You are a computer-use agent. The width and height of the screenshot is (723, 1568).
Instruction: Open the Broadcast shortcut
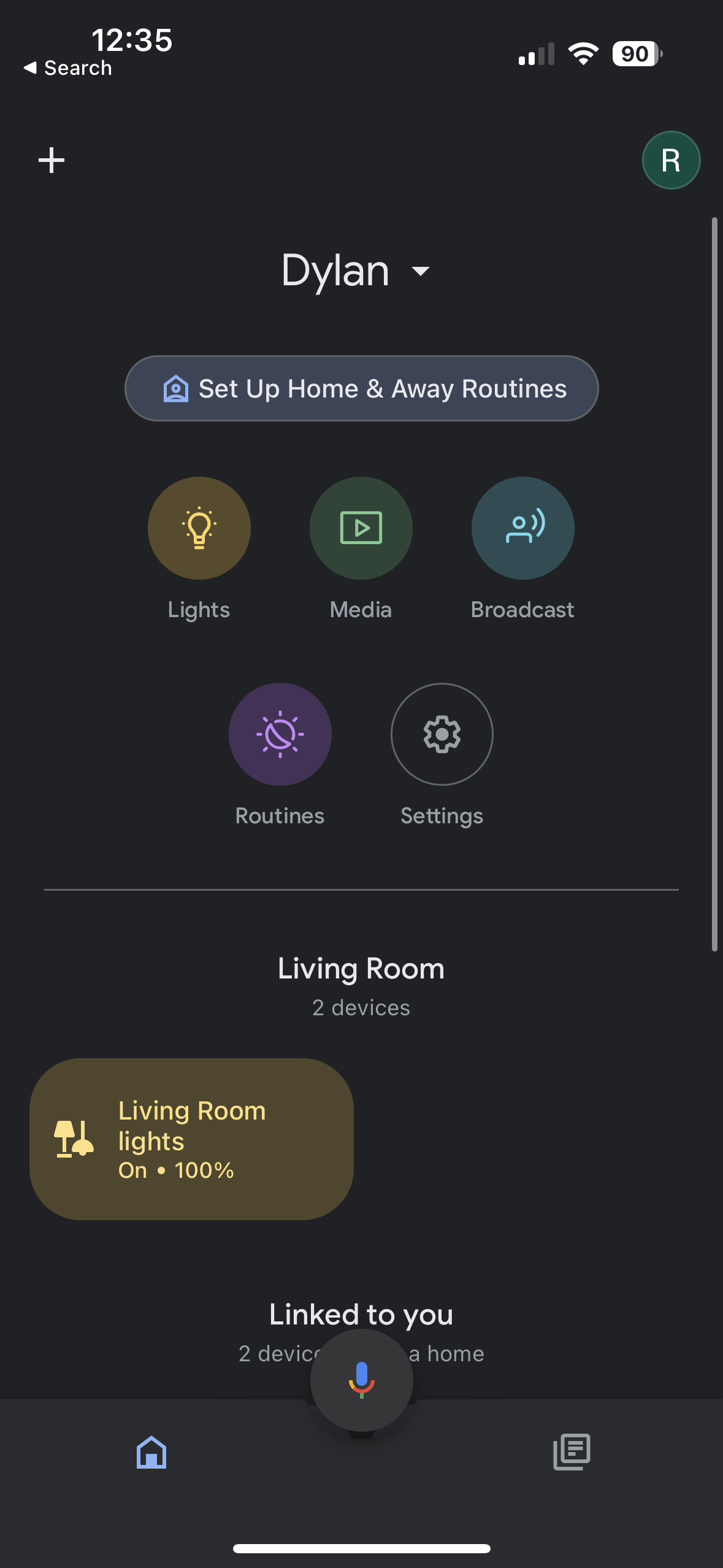pos(523,528)
